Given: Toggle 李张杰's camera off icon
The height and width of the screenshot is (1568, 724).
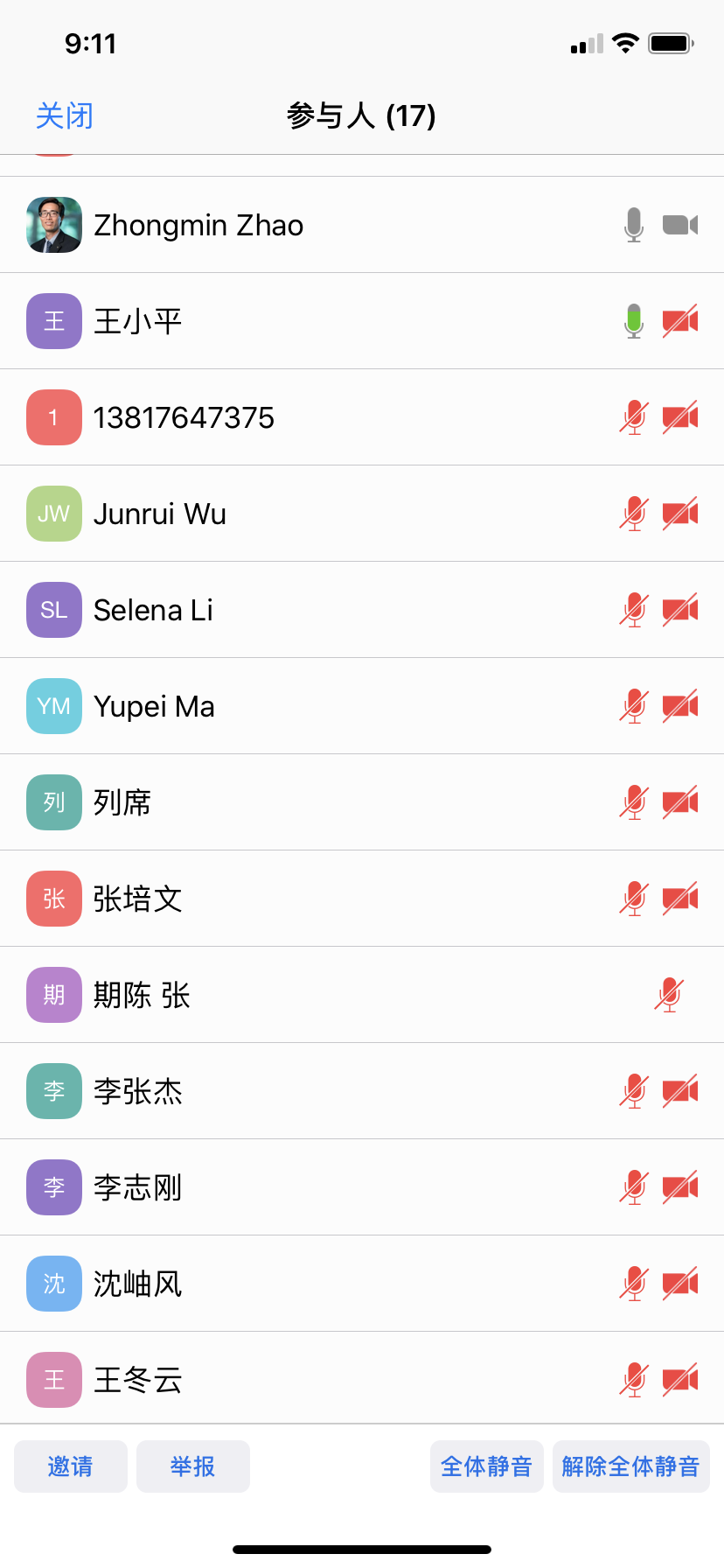Looking at the screenshot, I should pos(680,1091).
